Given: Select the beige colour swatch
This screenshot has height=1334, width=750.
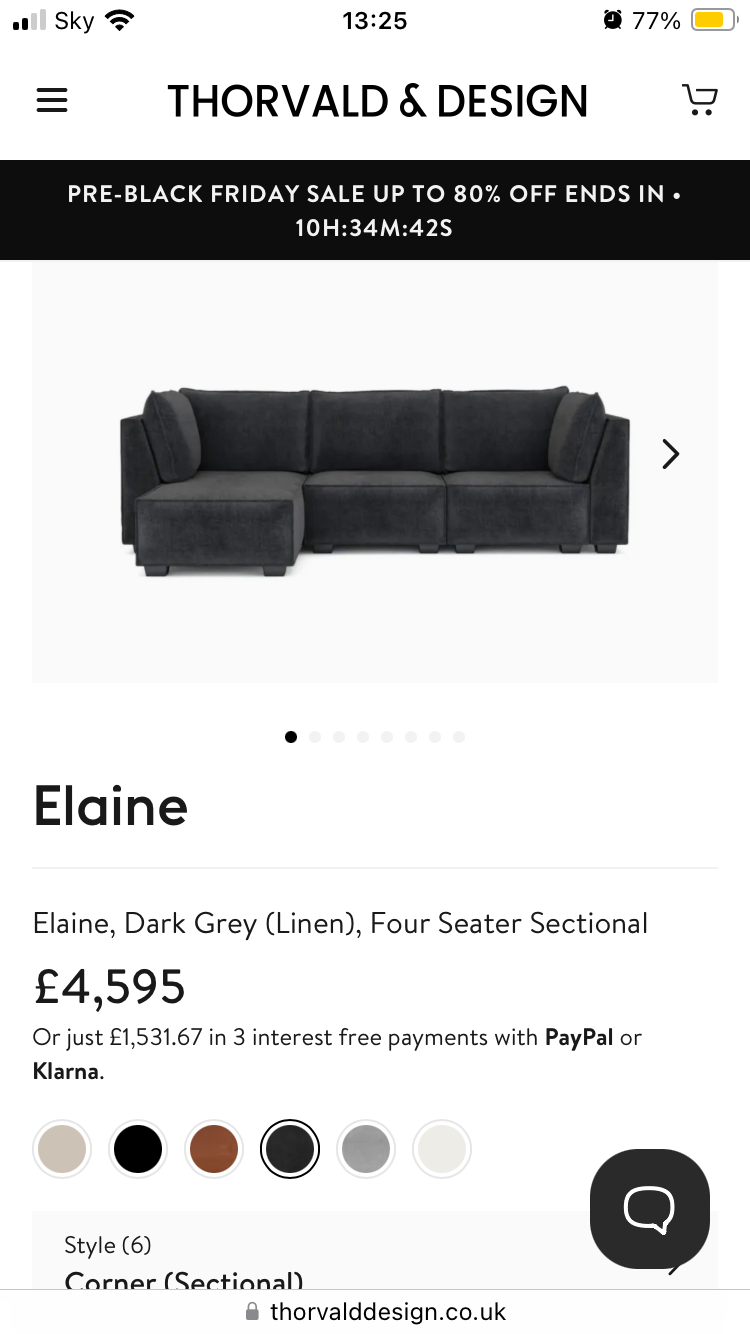Looking at the screenshot, I should [62, 1150].
